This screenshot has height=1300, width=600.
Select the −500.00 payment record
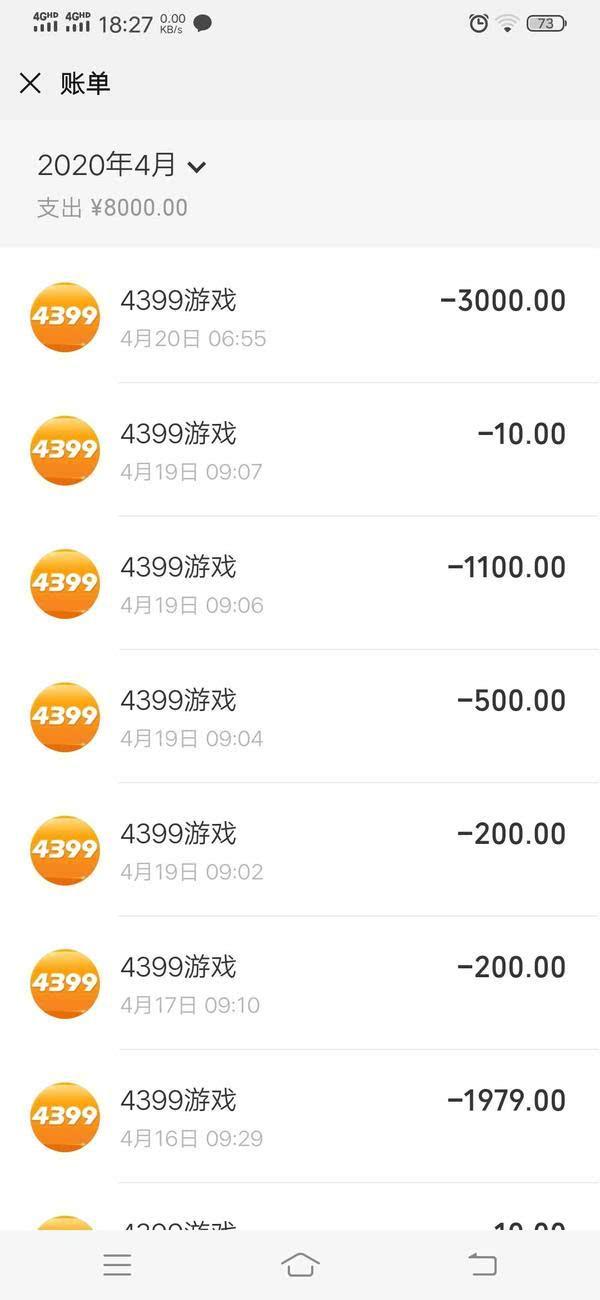[300, 717]
